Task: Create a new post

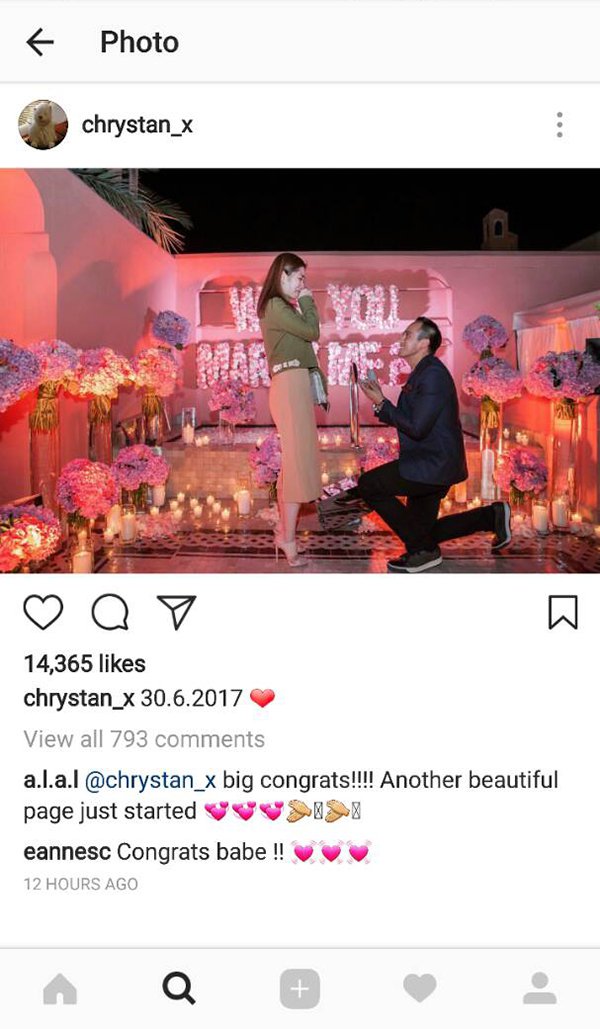Action: pyautogui.click(x=299, y=989)
